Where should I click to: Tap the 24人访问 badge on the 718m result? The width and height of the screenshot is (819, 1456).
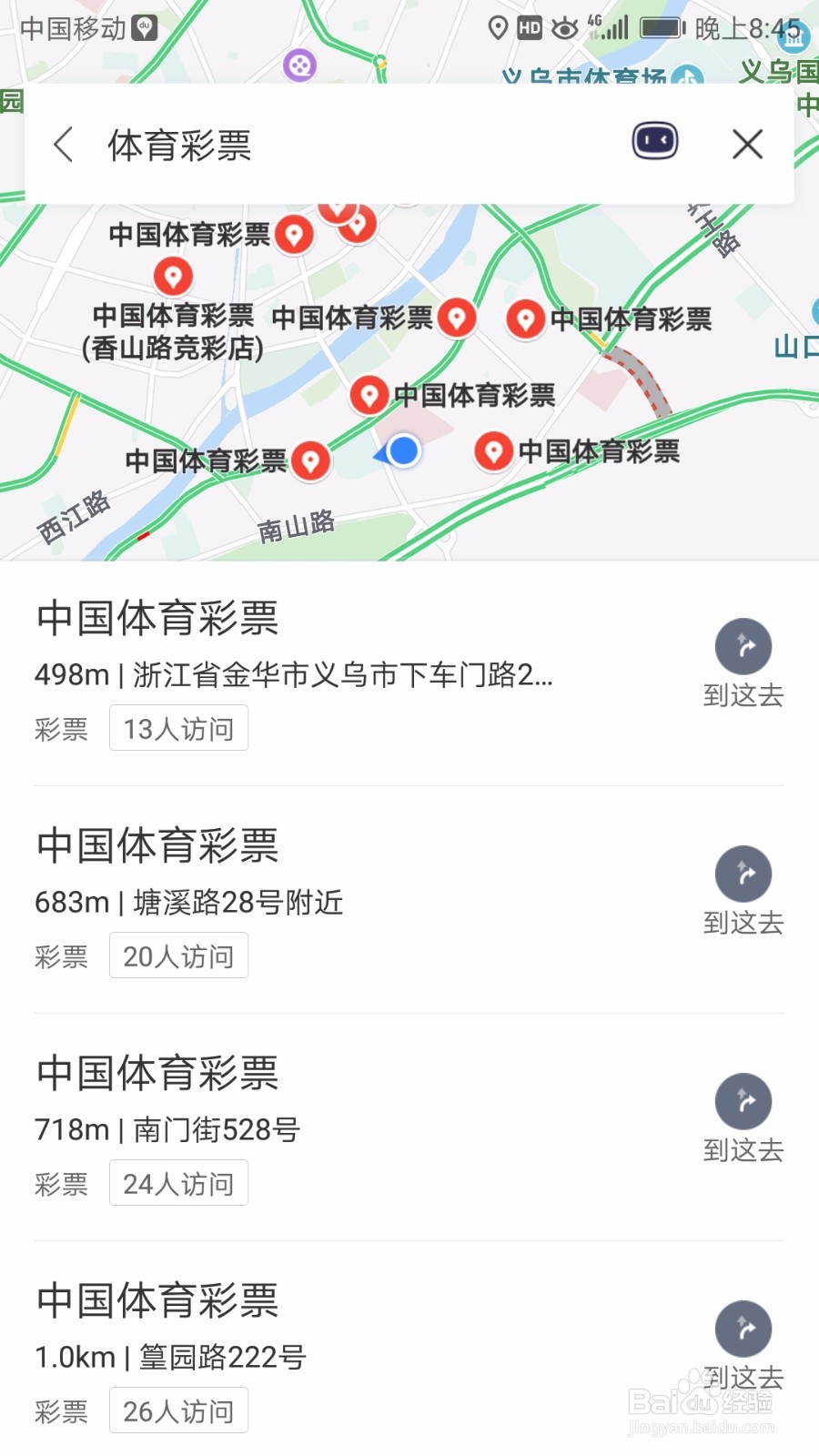point(178,1182)
